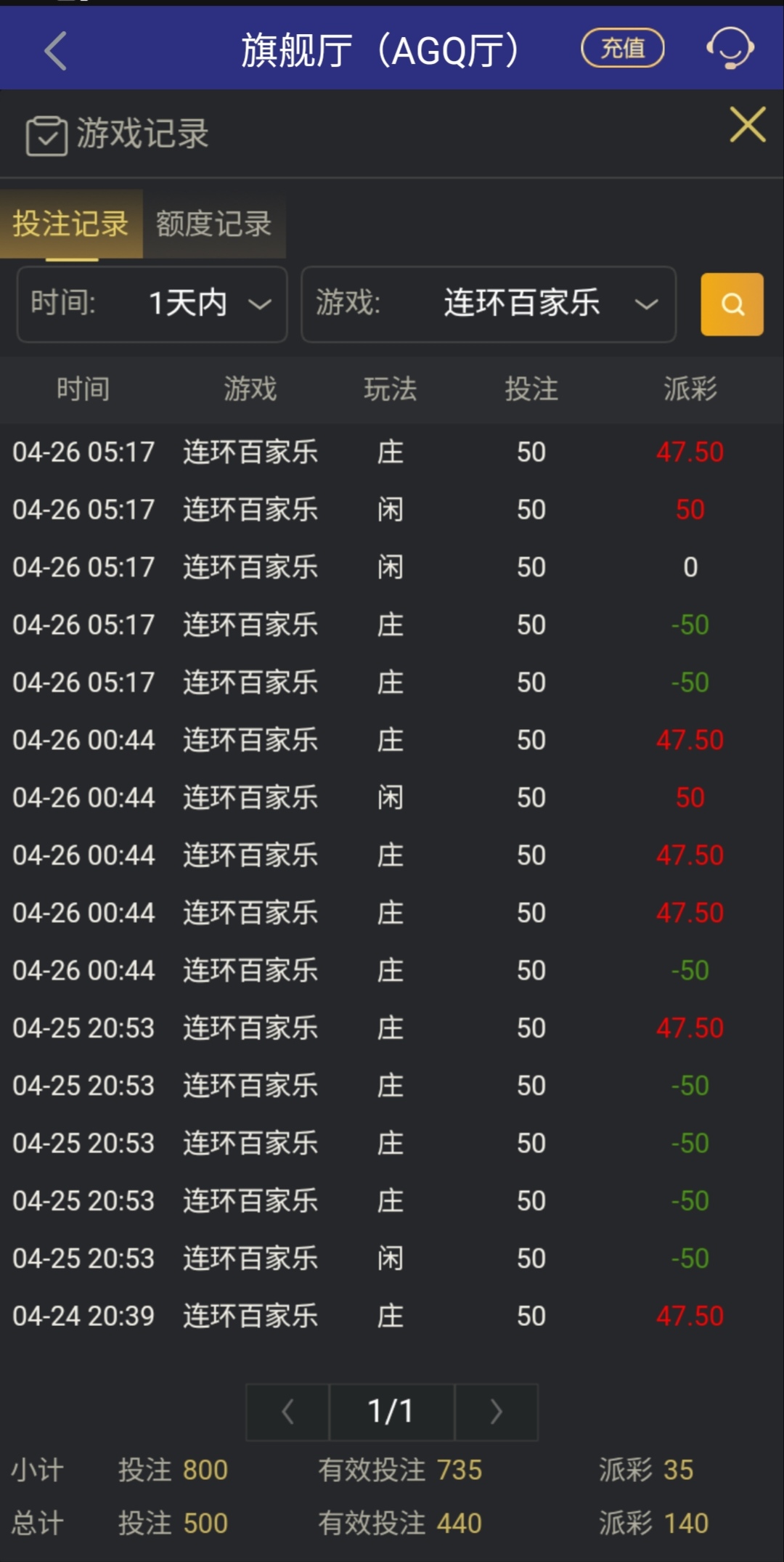
Task: Expand the 游戏 dropdown showing 连环百家乐
Action: pyautogui.click(x=489, y=304)
